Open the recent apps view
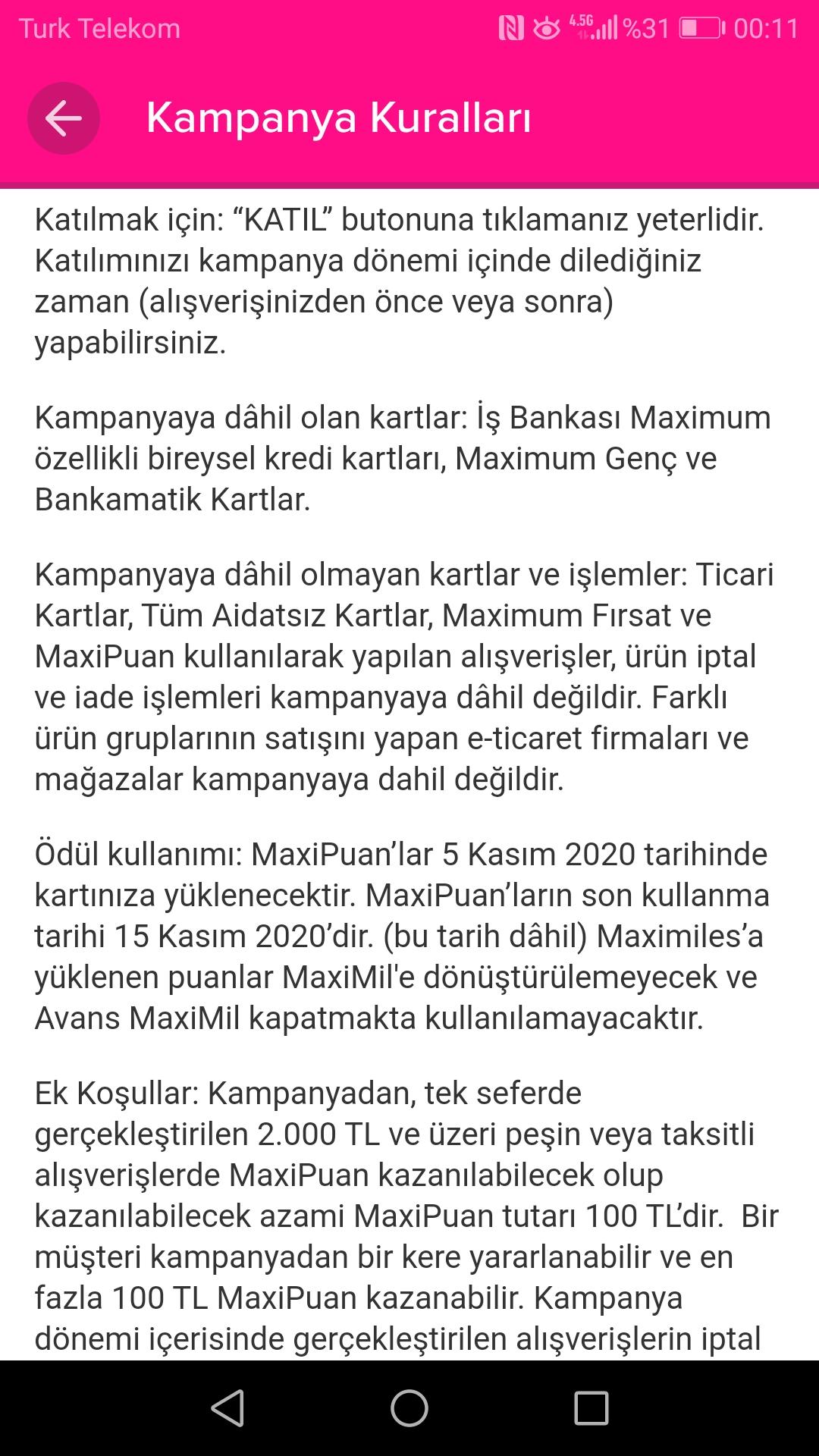 tap(591, 1408)
